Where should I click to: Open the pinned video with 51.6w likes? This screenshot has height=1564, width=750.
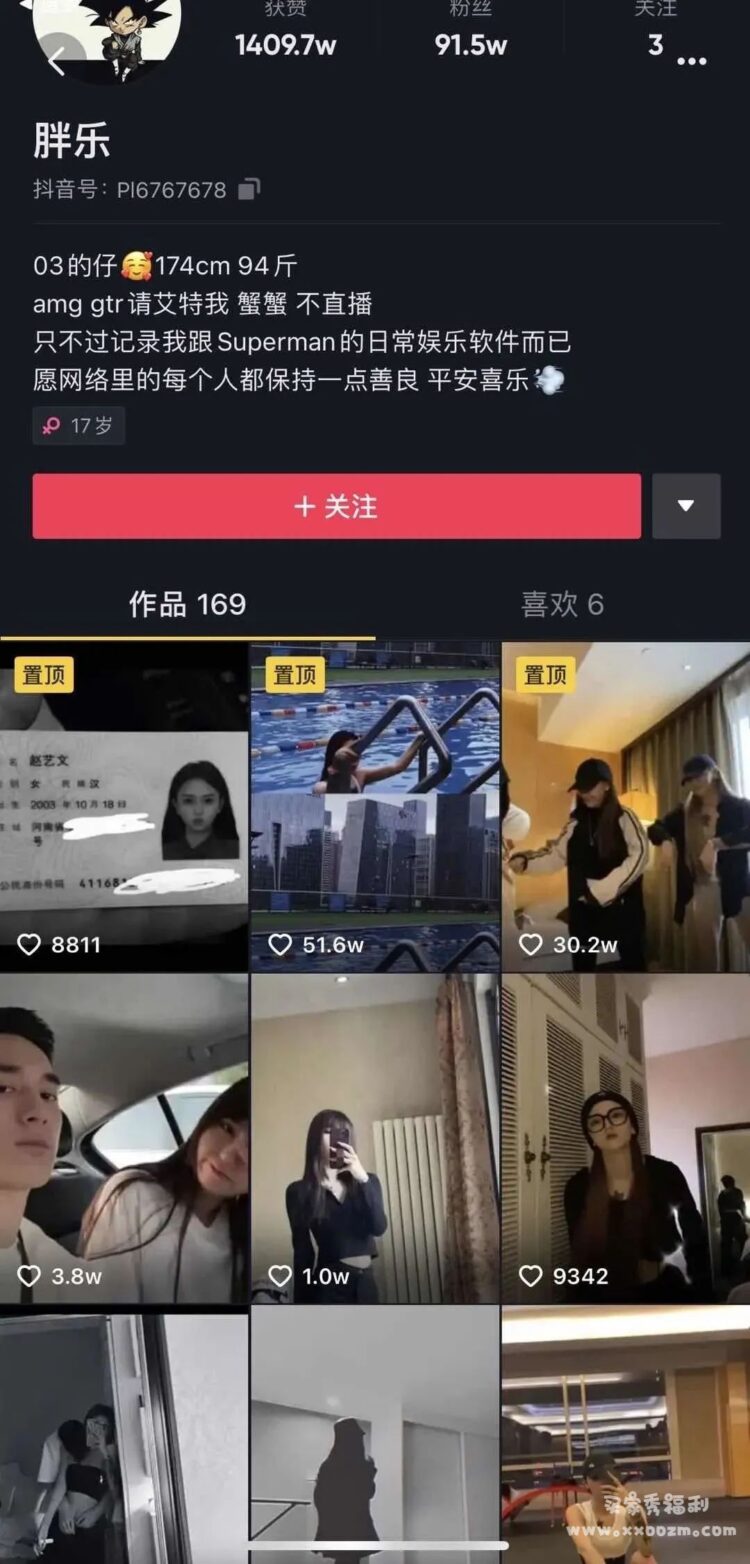[375, 806]
